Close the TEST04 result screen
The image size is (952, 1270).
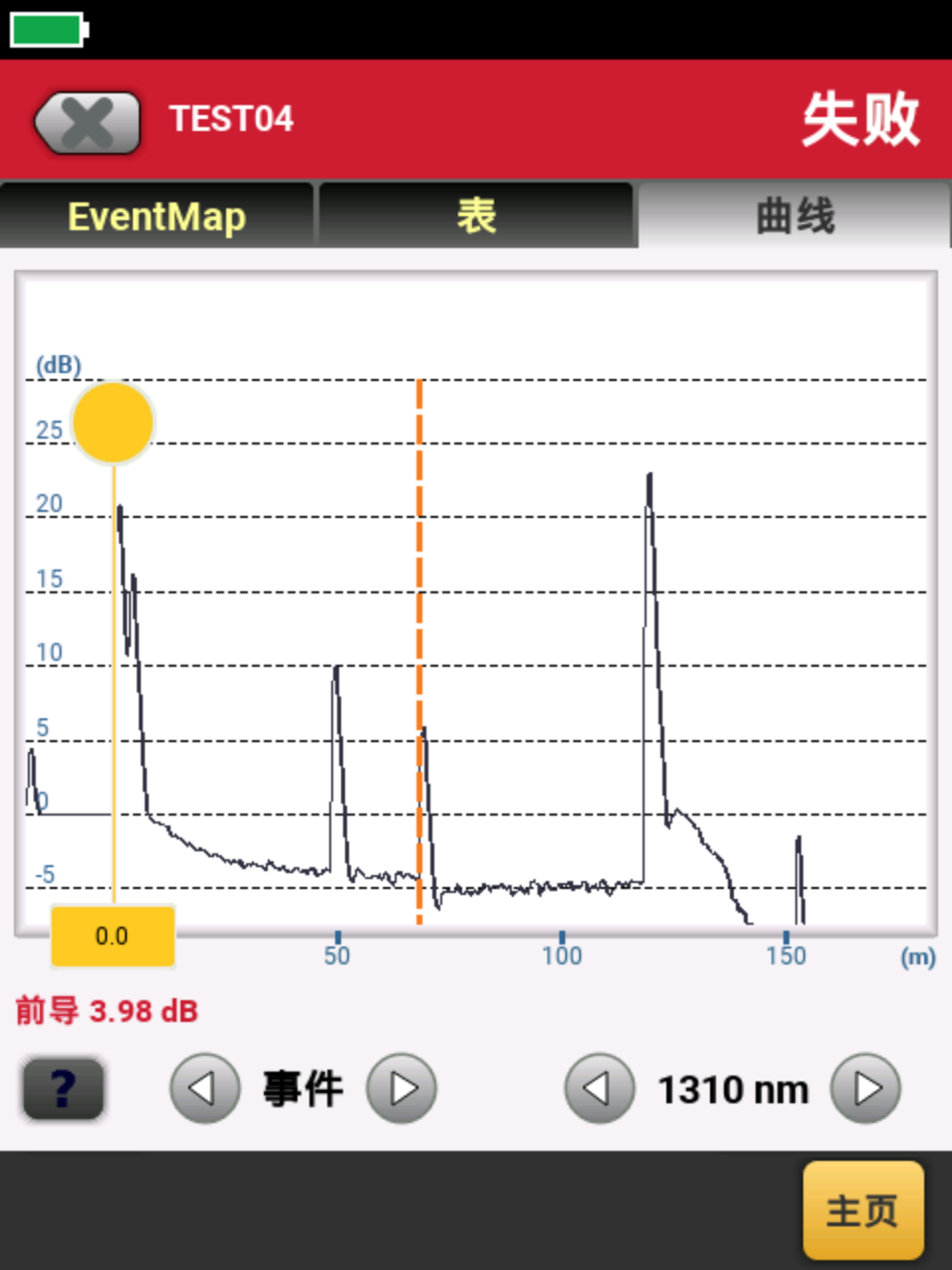tap(87, 123)
